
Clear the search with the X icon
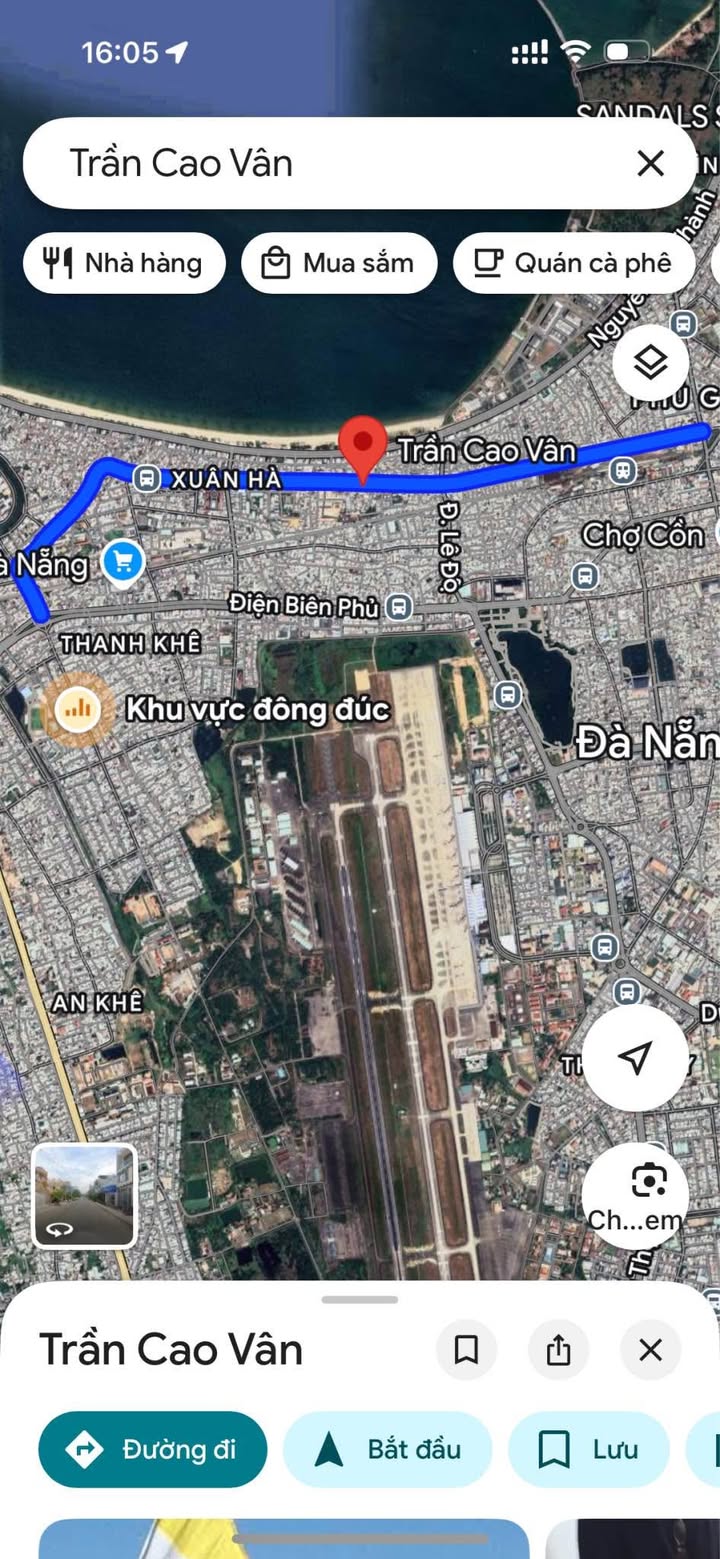pyautogui.click(x=651, y=163)
